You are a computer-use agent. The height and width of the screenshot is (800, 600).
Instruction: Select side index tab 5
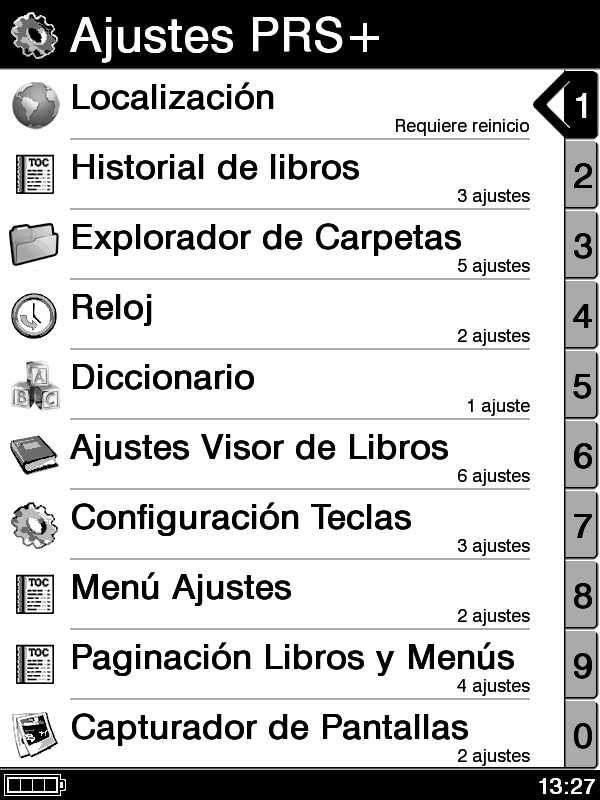582,385
